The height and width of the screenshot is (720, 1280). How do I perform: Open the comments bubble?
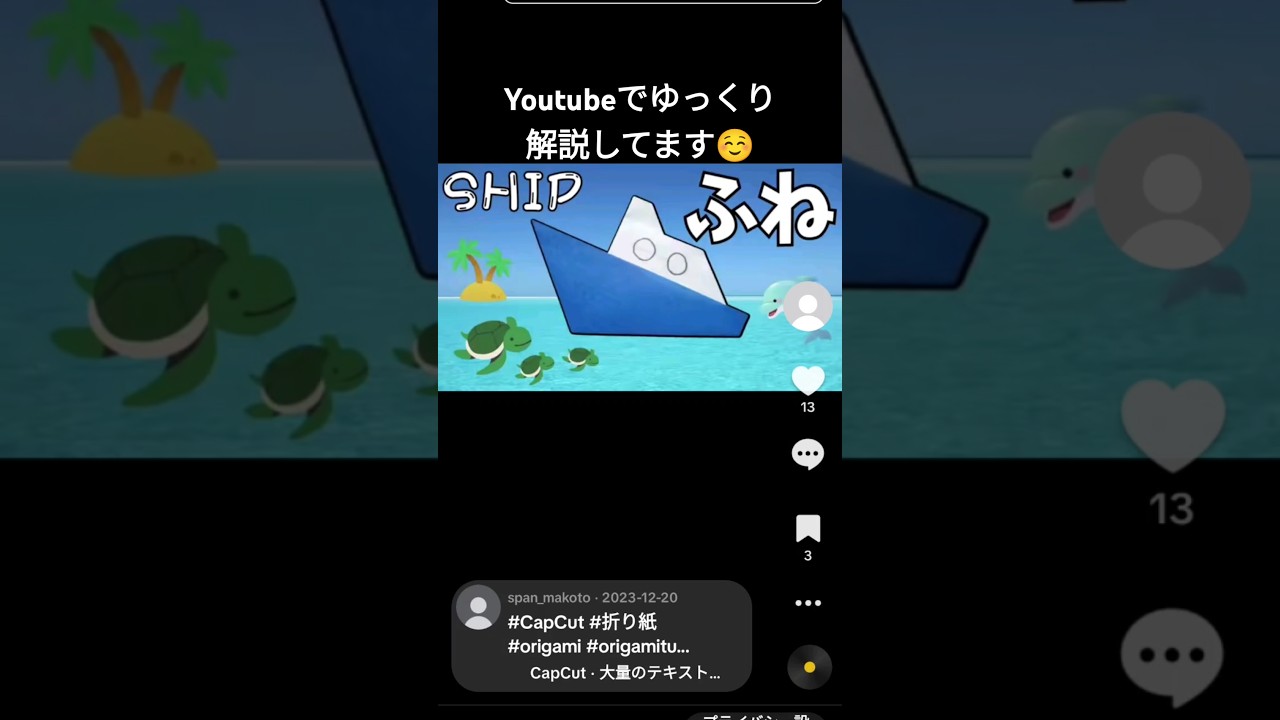808,454
